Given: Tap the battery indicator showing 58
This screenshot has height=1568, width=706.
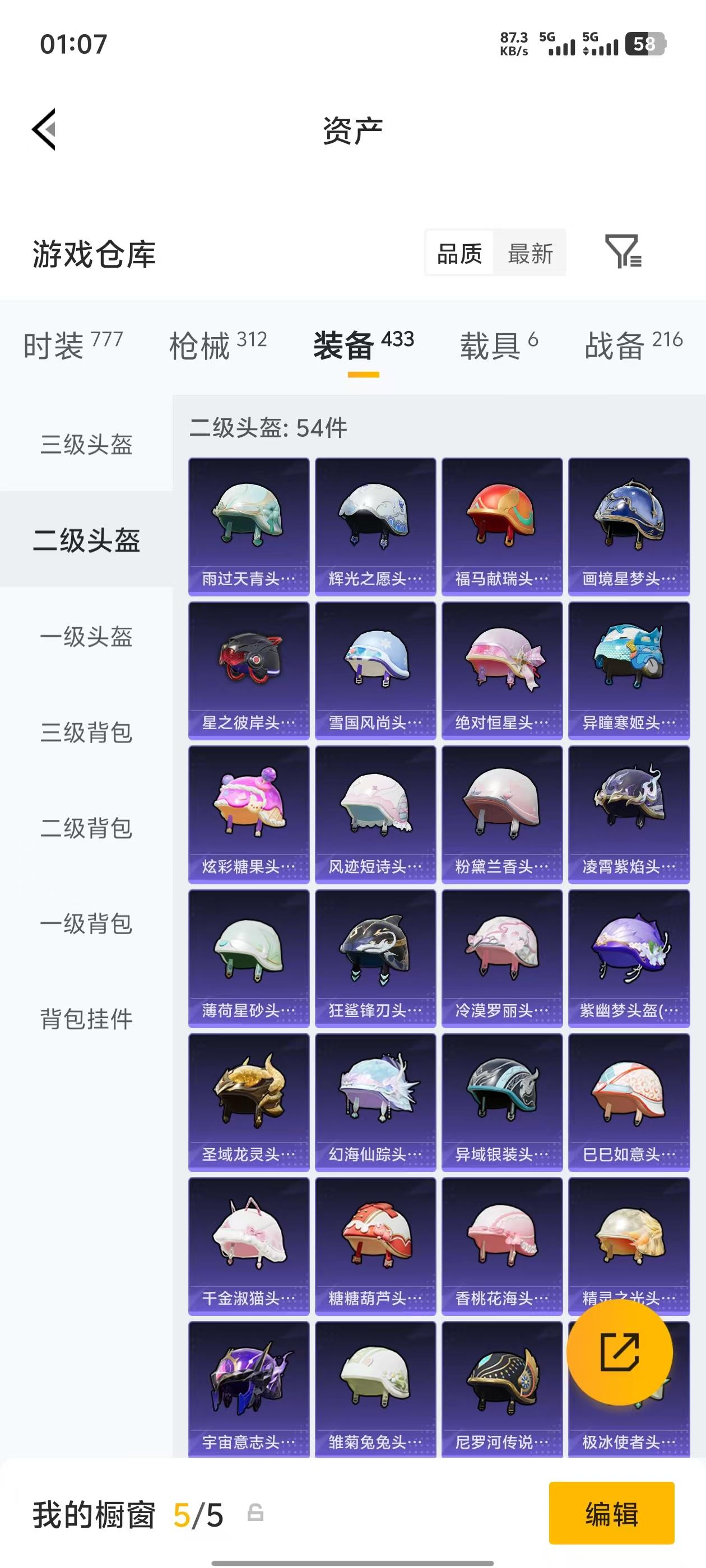Looking at the screenshot, I should pyautogui.click(x=644, y=43).
